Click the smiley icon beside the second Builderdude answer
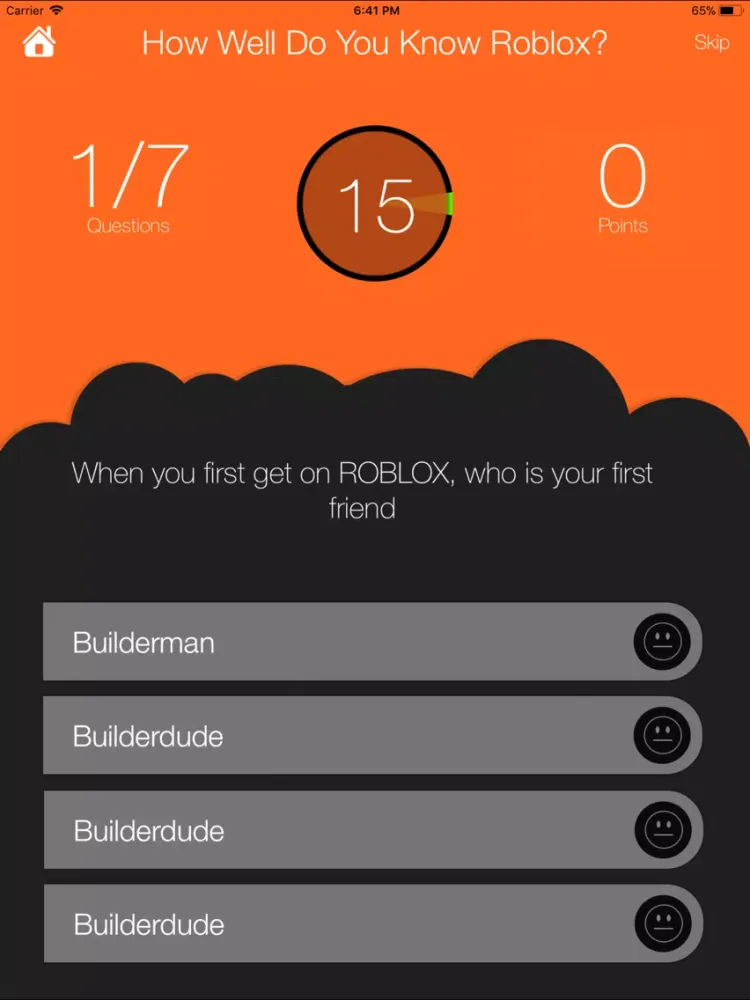Screen dimensions: 750x1000 click(x=663, y=736)
